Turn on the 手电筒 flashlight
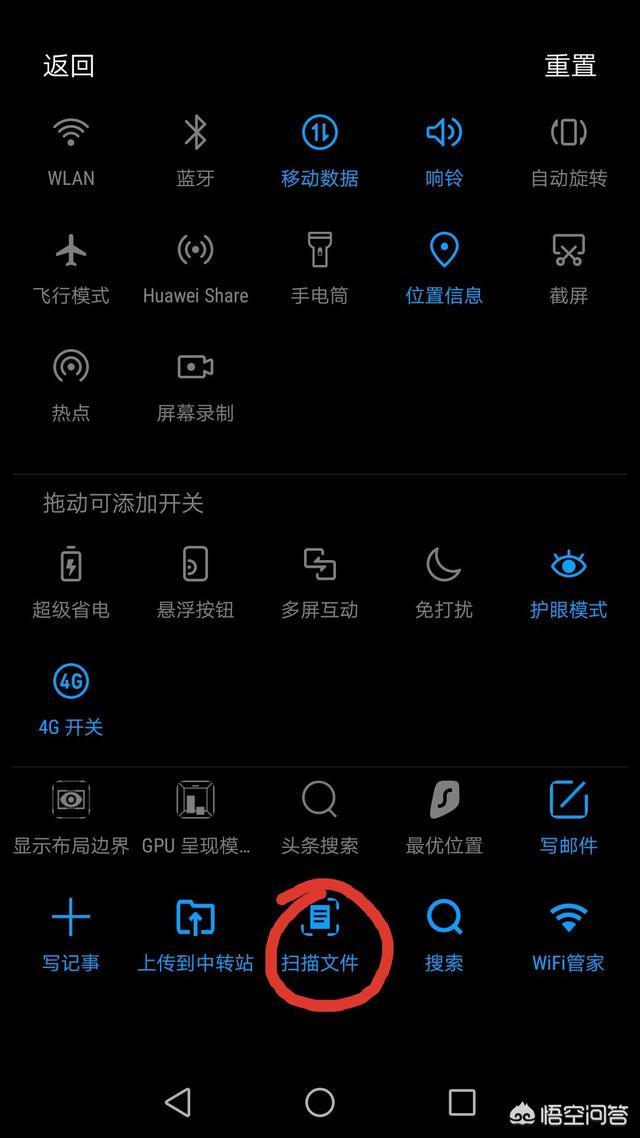640x1138 pixels. click(x=320, y=269)
